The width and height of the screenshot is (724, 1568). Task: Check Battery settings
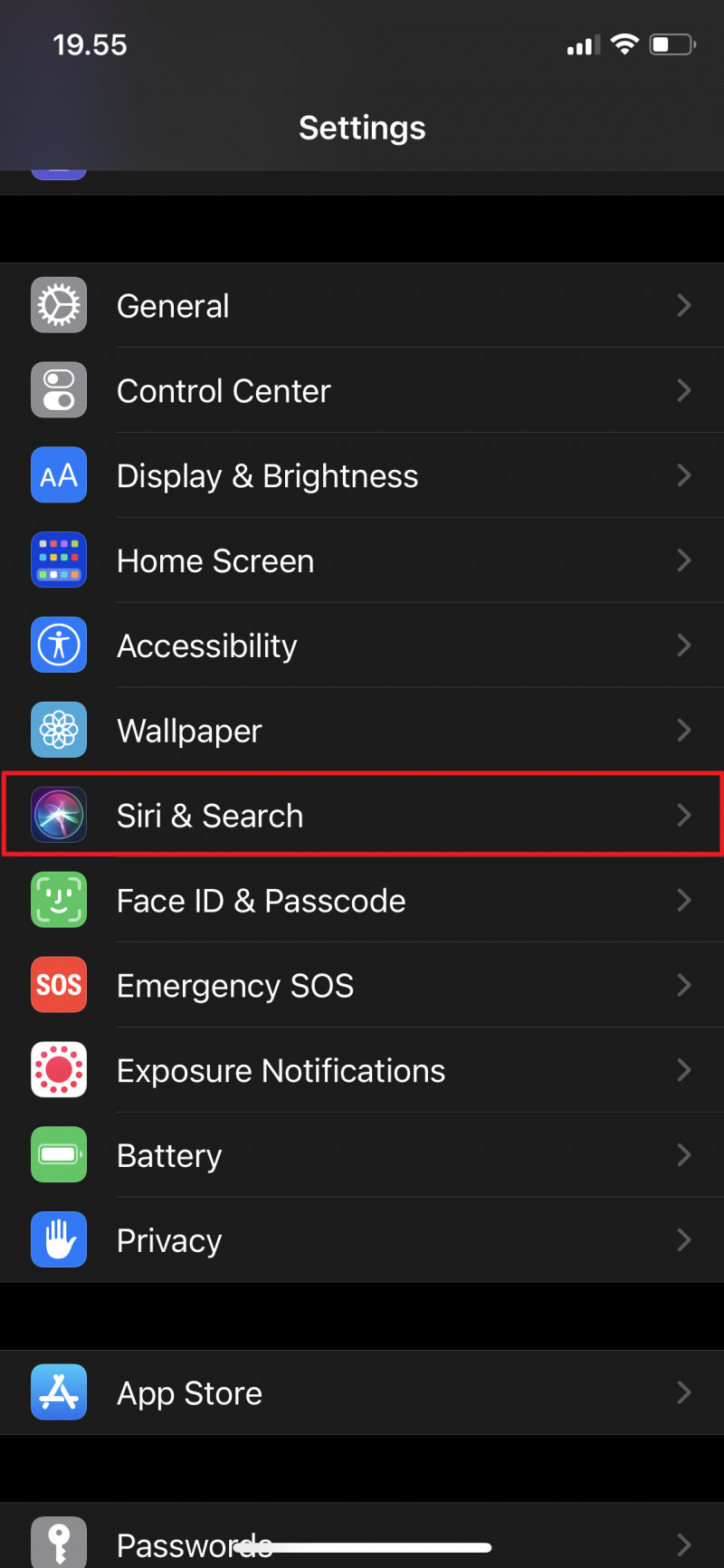362,1156
